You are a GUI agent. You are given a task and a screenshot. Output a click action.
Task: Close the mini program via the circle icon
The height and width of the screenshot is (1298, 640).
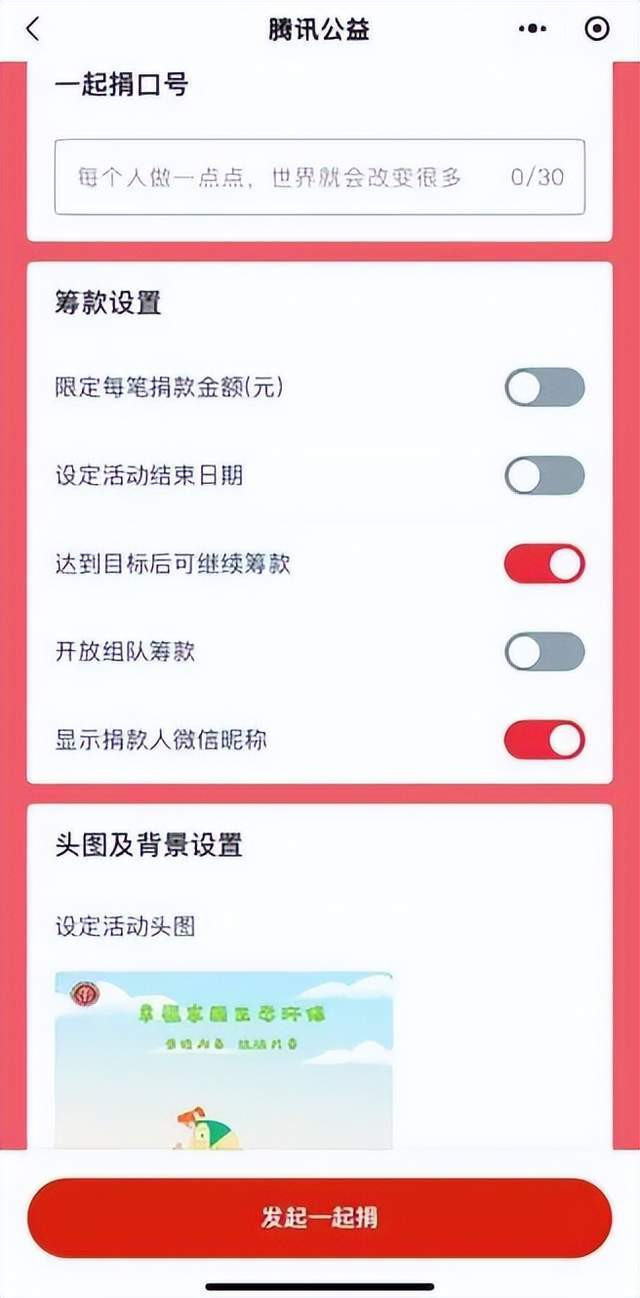597,29
